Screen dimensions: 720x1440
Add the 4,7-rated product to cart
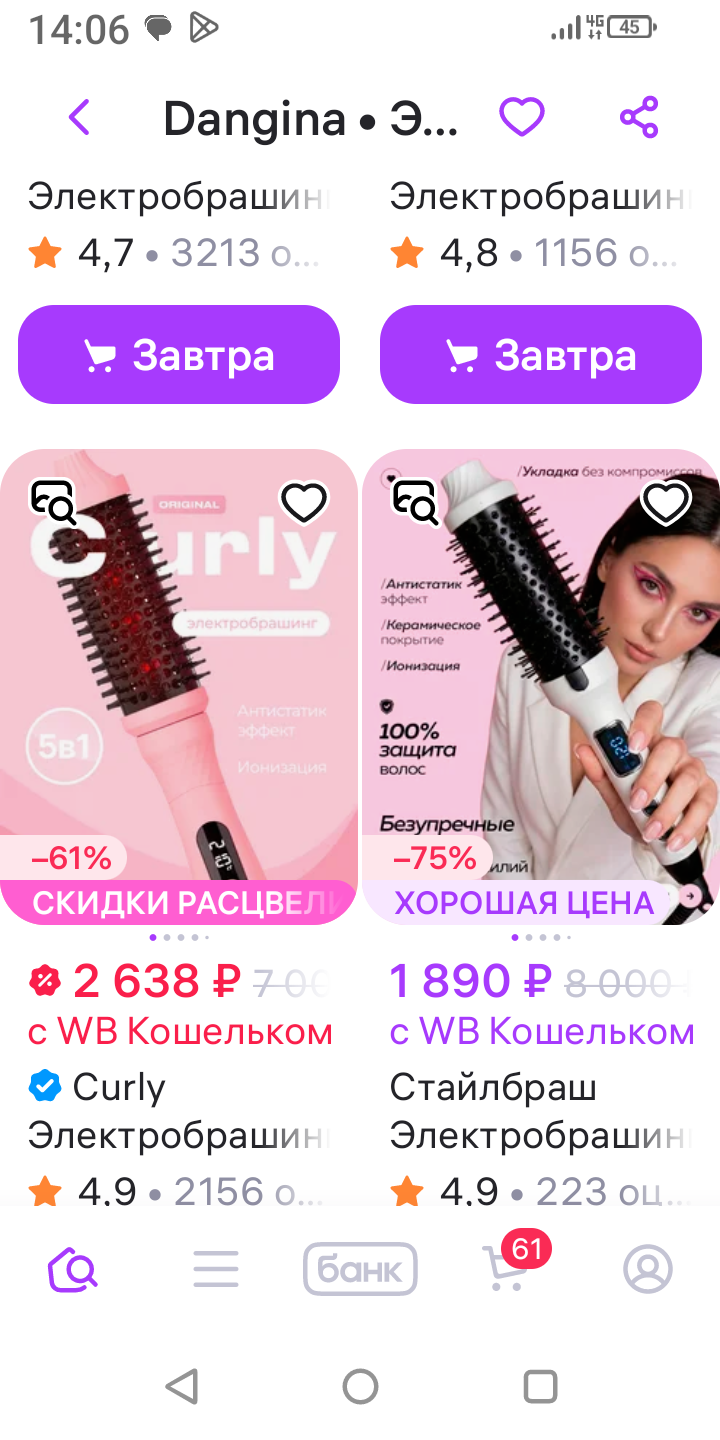click(179, 355)
